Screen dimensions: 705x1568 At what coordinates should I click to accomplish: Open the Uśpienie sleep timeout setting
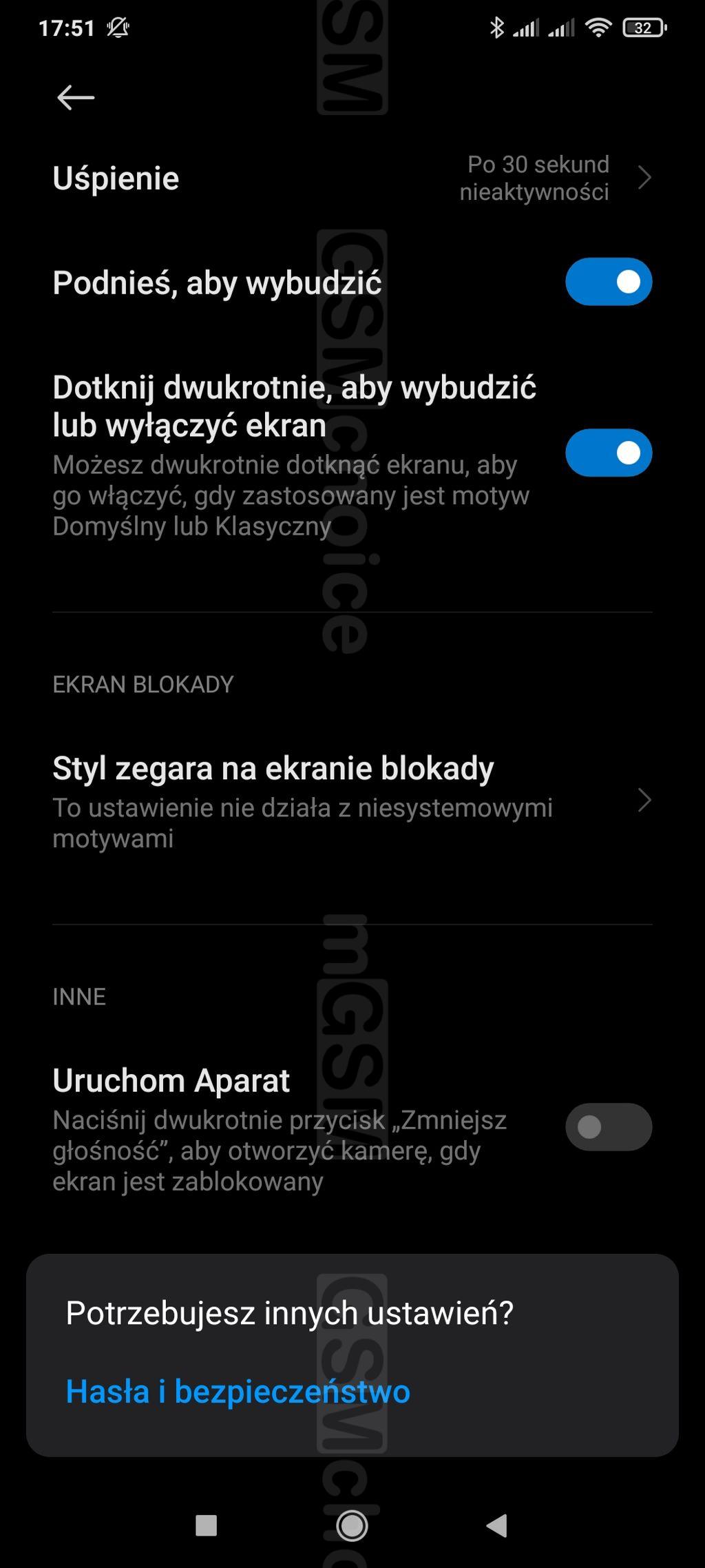(351, 178)
